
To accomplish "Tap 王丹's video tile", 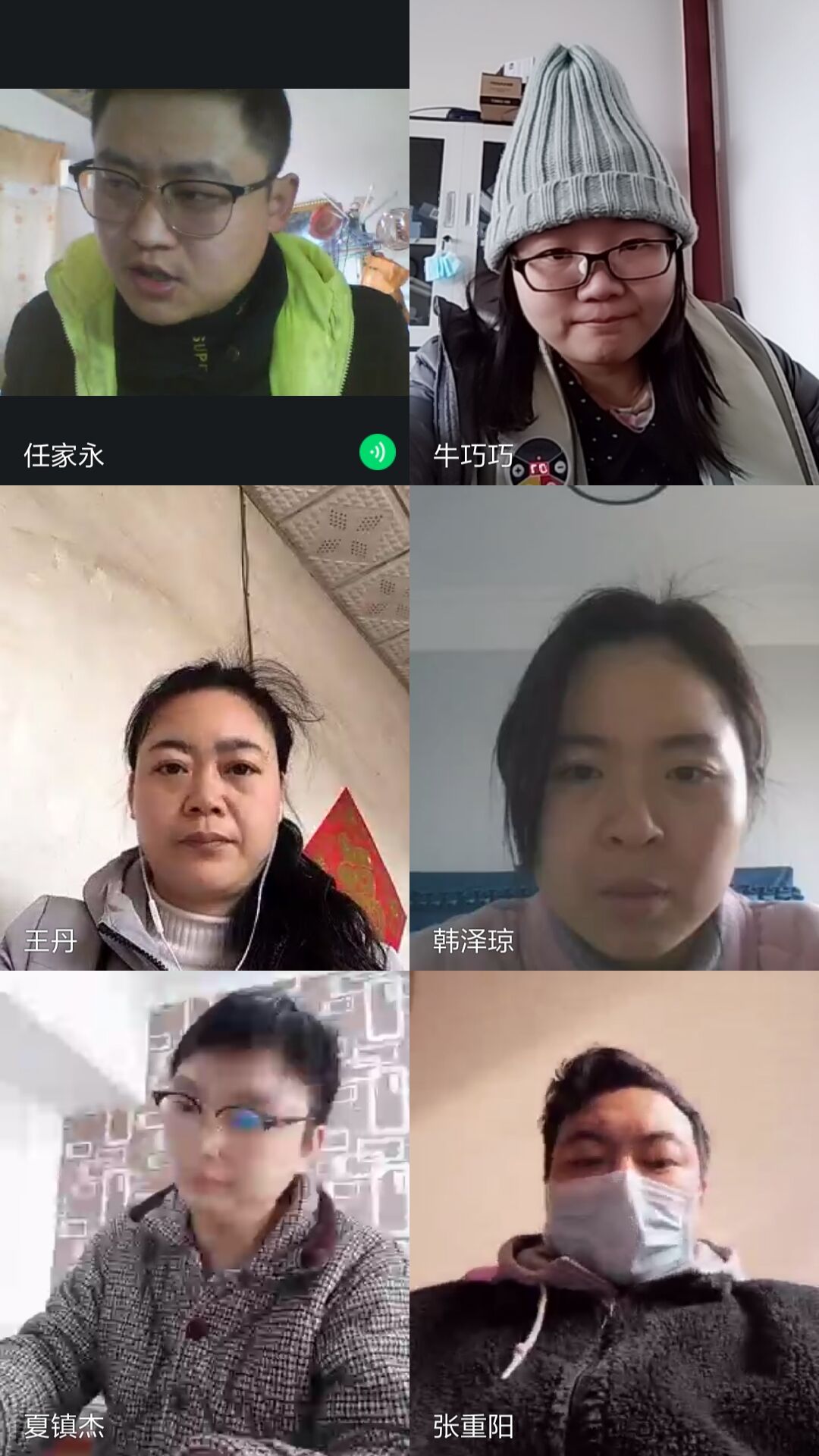I will [205, 728].
